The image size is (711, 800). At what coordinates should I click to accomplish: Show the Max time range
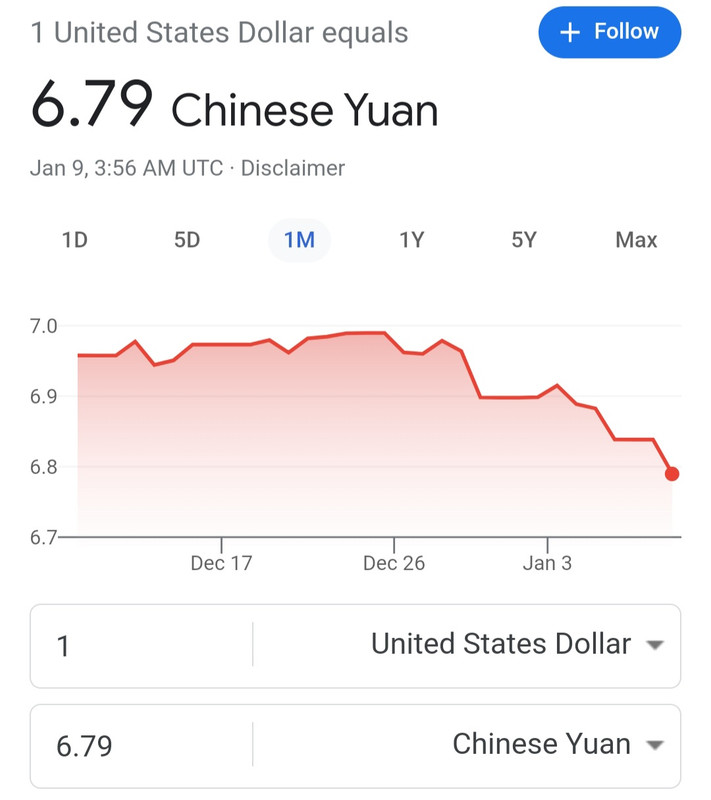coord(636,240)
